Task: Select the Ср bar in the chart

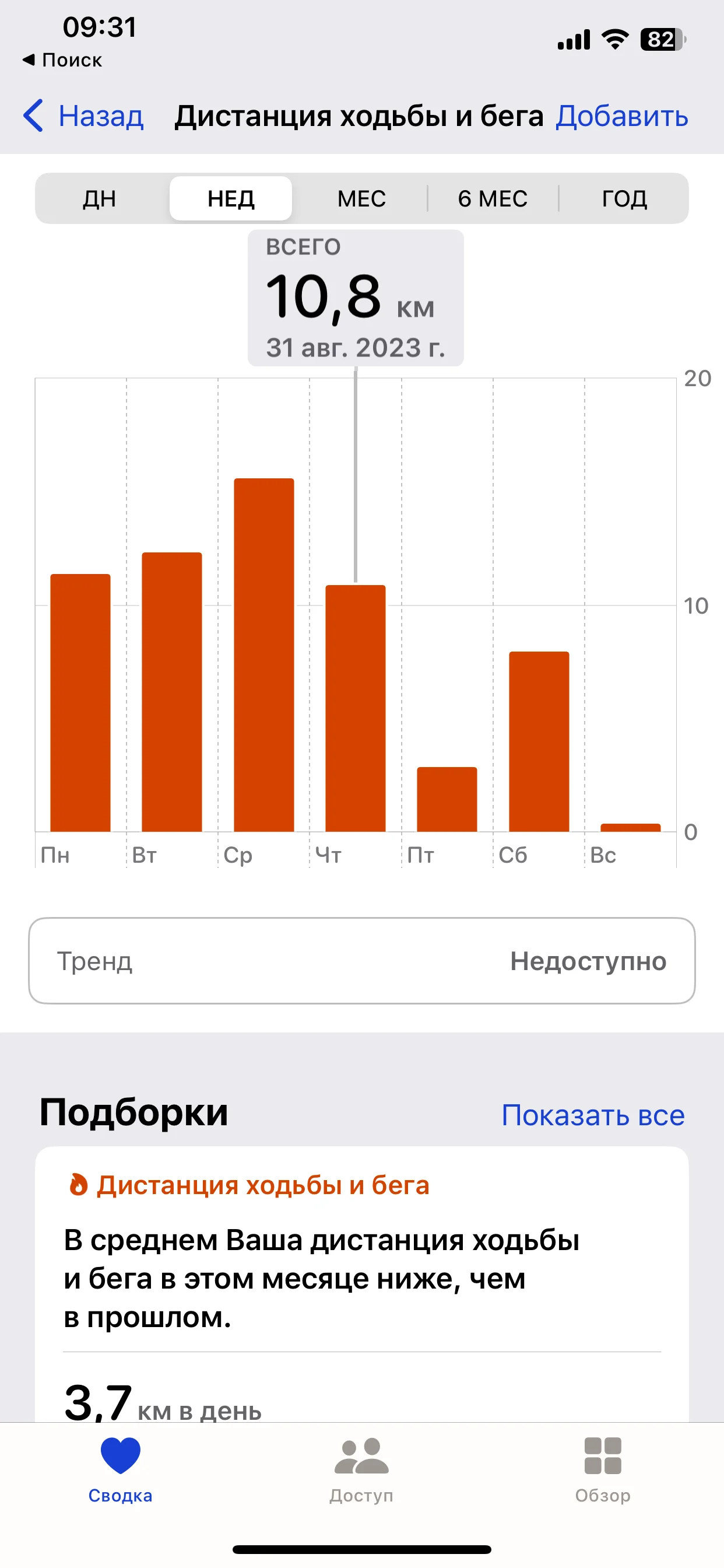Action: 263,655
